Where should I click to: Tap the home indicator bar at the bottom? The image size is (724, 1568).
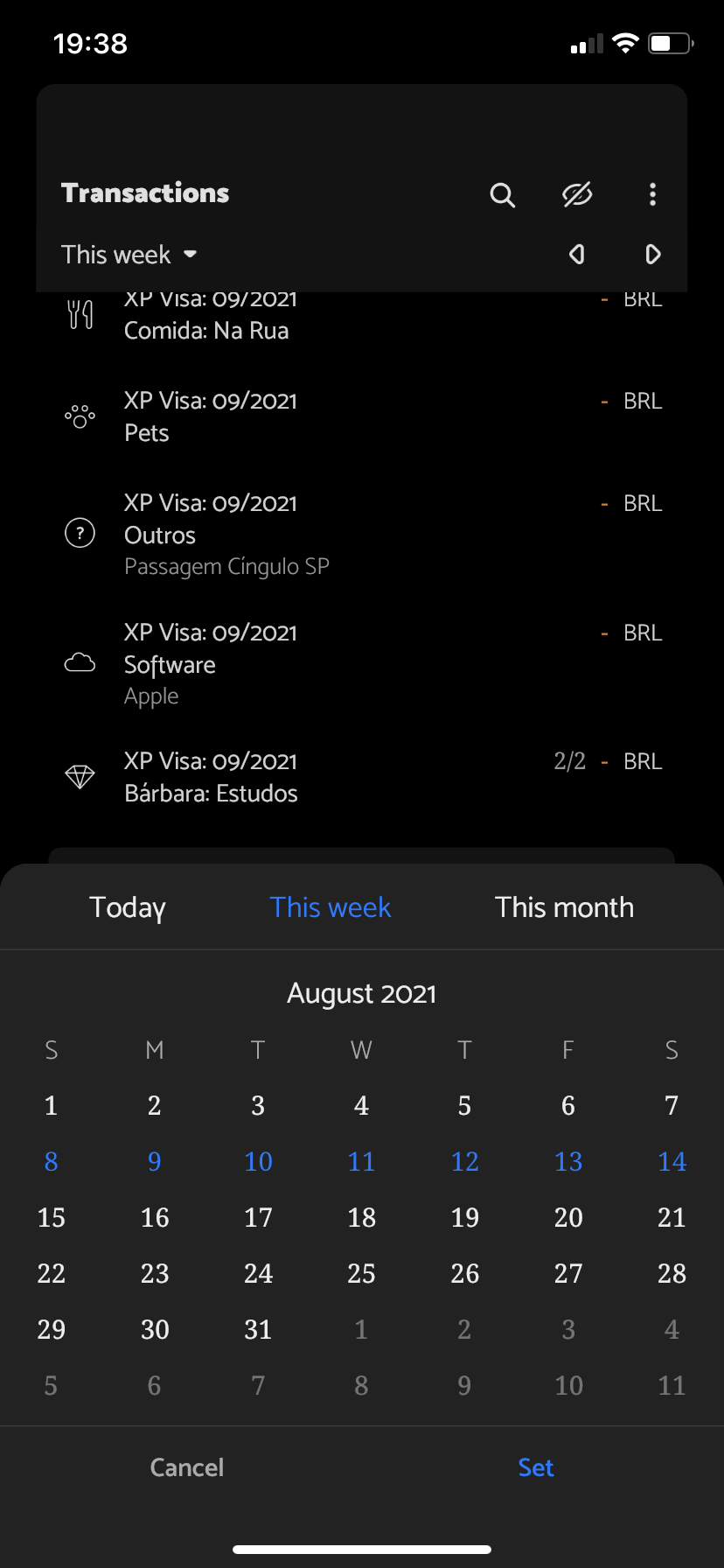(x=361, y=1547)
